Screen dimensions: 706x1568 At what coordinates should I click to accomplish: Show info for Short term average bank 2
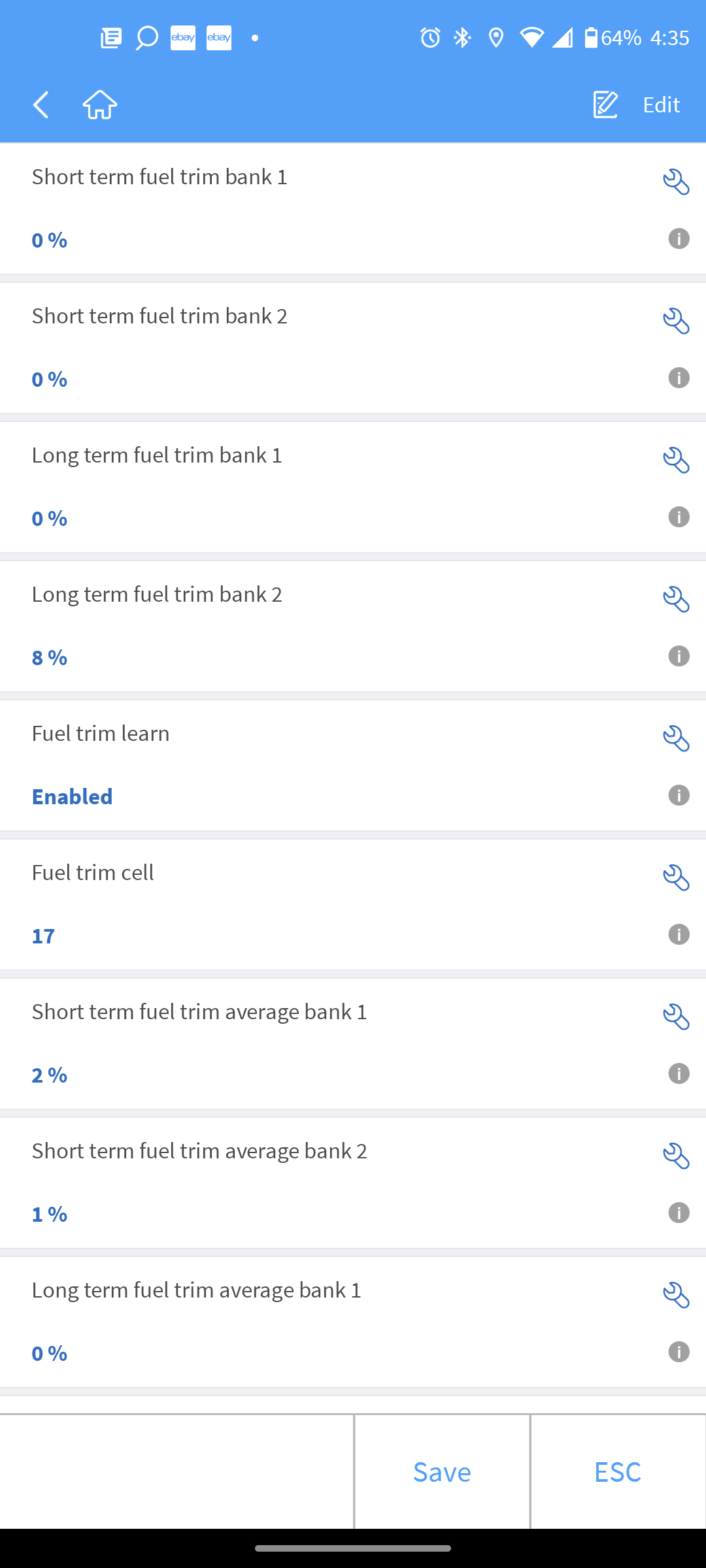point(679,1213)
